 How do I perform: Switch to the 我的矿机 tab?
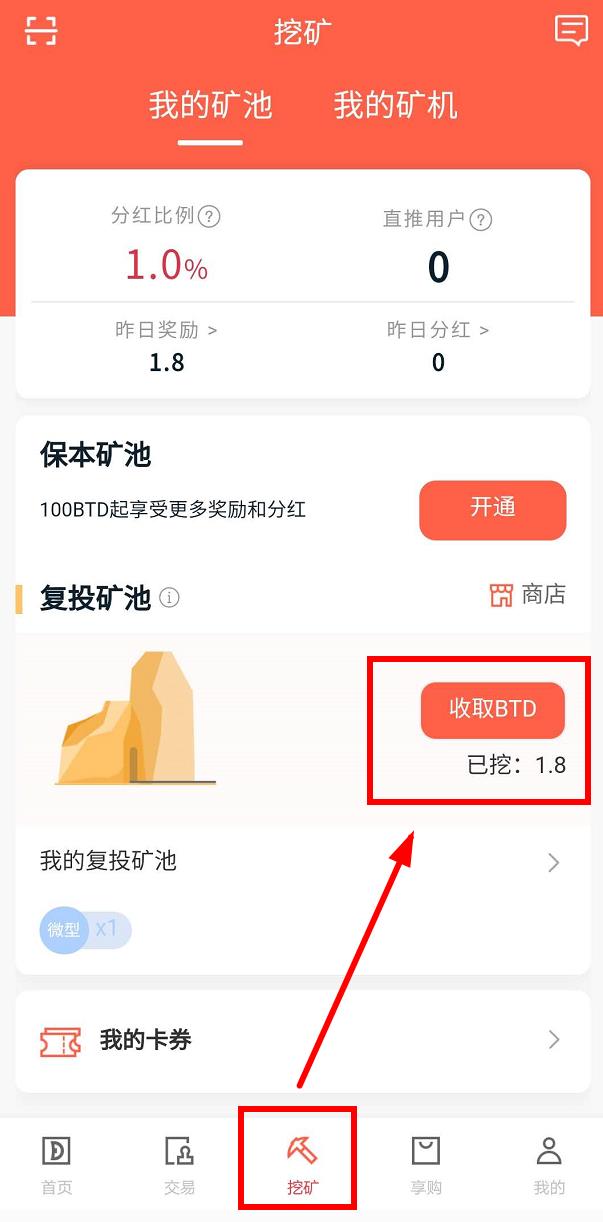coord(395,105)
